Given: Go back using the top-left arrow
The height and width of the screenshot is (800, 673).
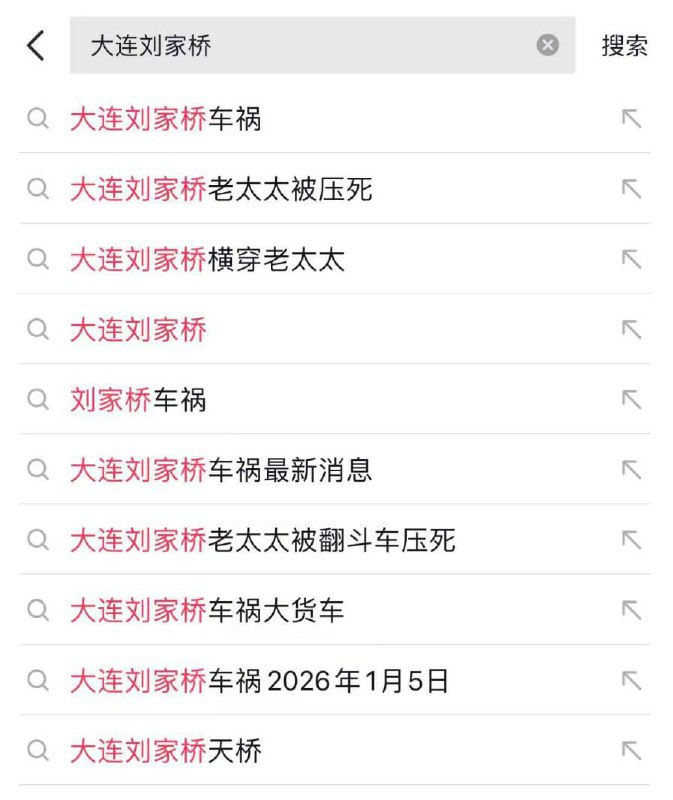Looking at the screenshot, I should [x=36, y=45].
